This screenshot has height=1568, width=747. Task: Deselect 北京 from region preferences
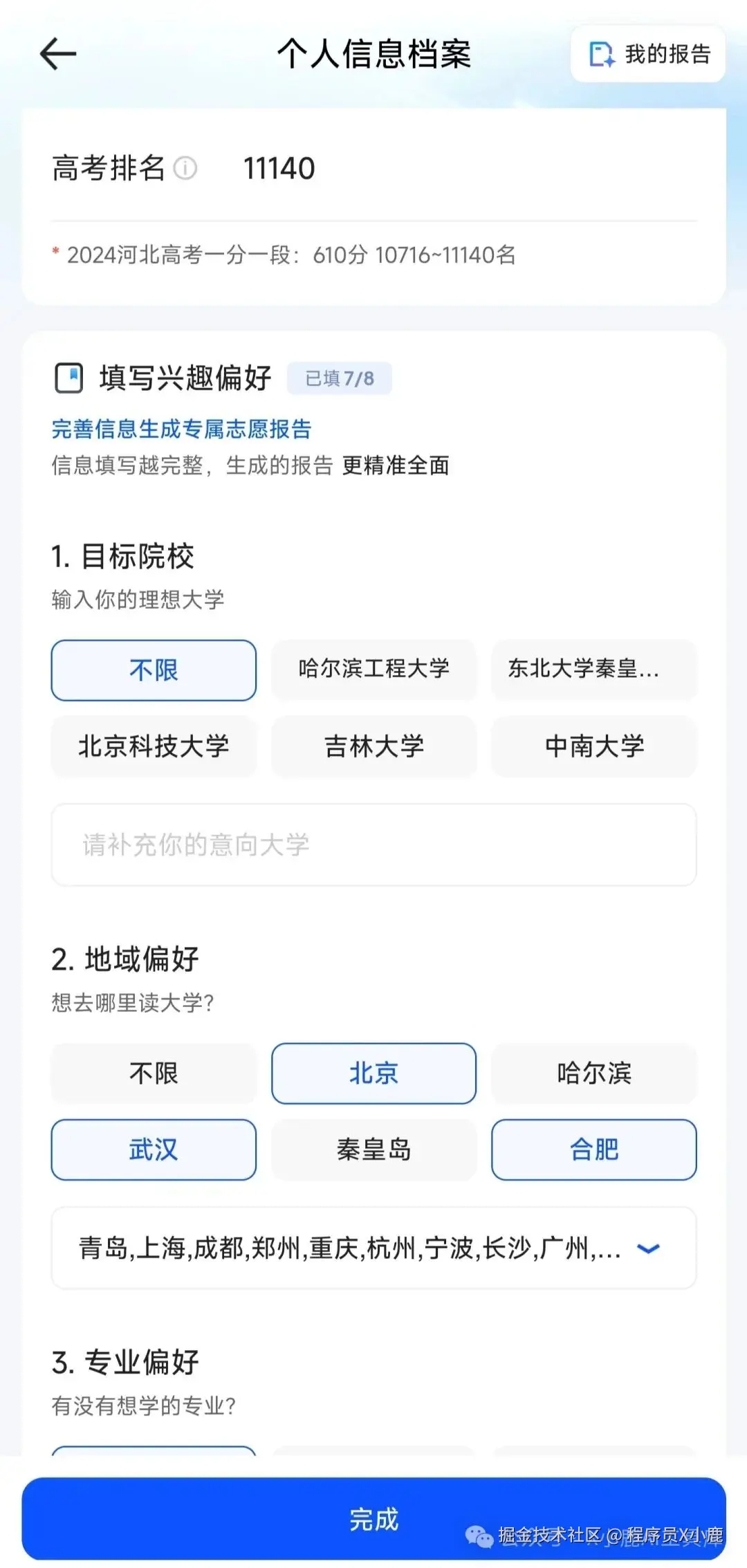point(373,1073)
